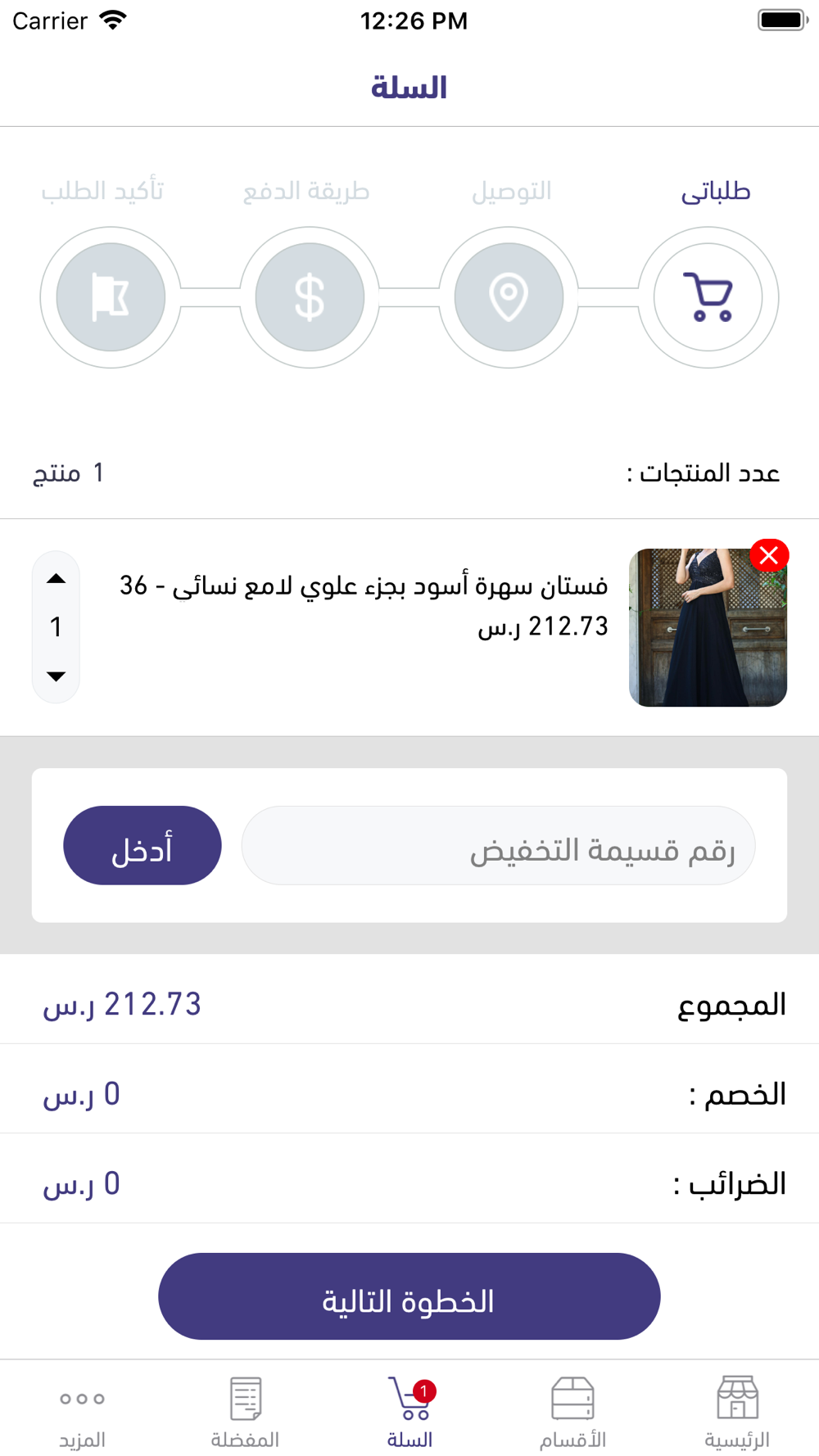Continue with الخطوة التالية button
Screen dimensions: 819x1456
tap(409, 1296)
